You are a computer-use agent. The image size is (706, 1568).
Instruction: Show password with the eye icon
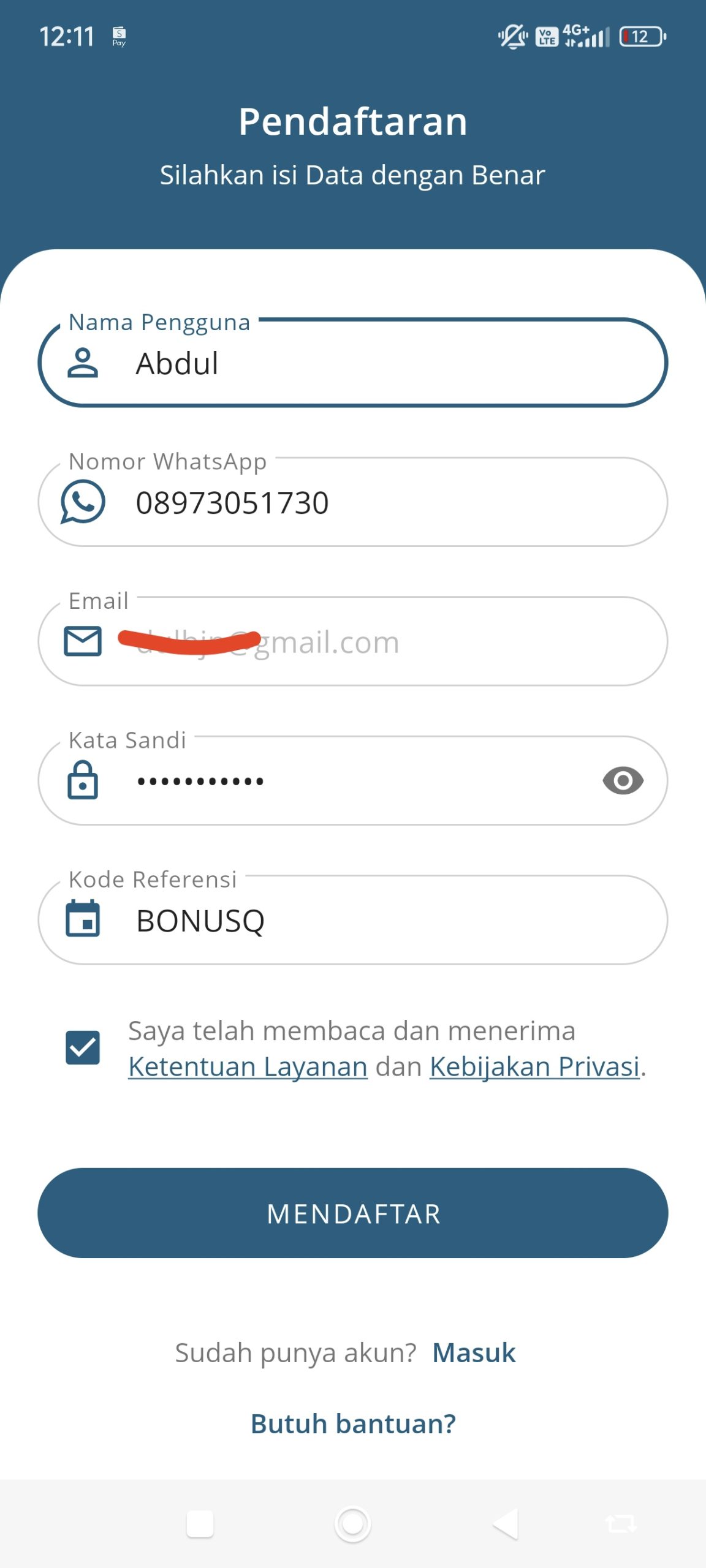tap(623, 781)
